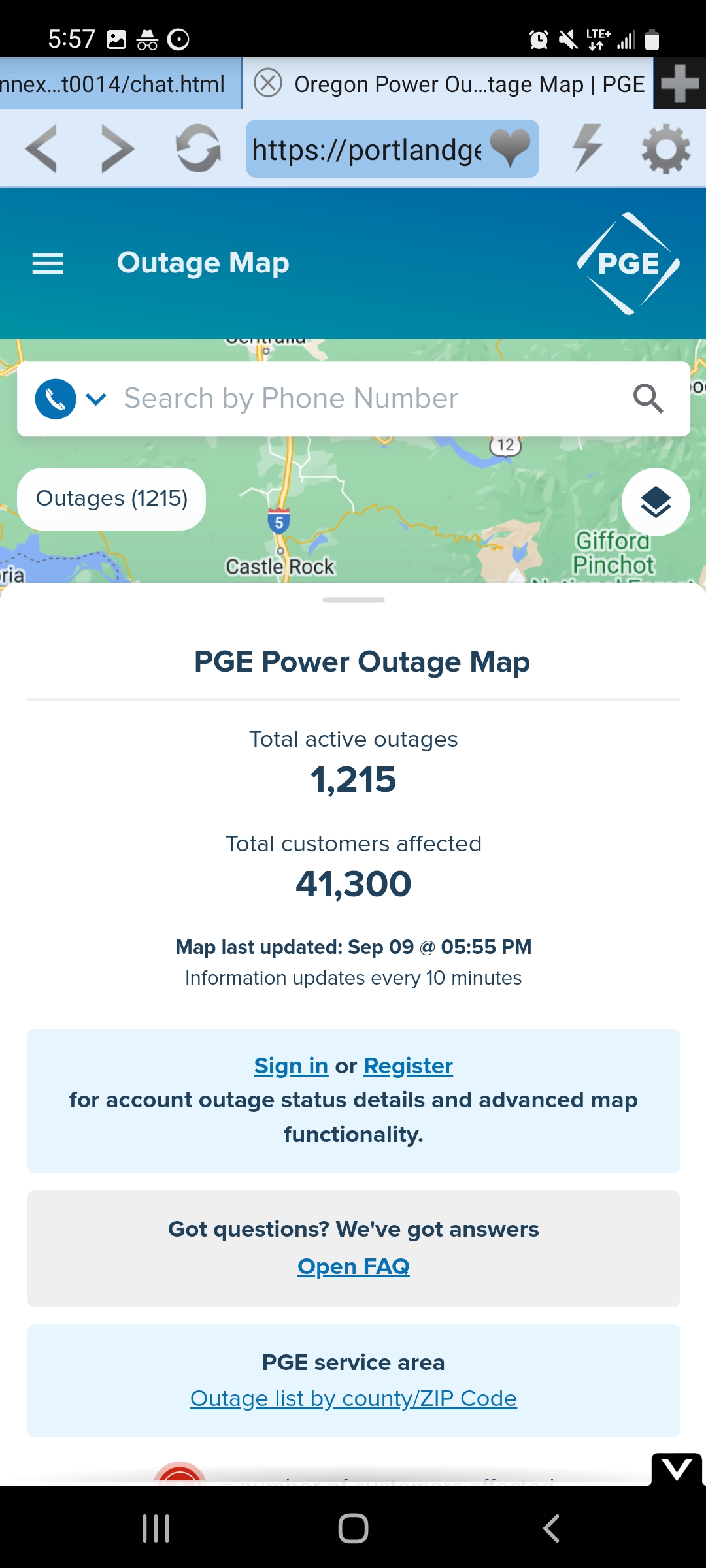Tap the lightning bolt toolbar icon
The image size is (706, 1568).
pyautogui.click(x=587, y=149)
